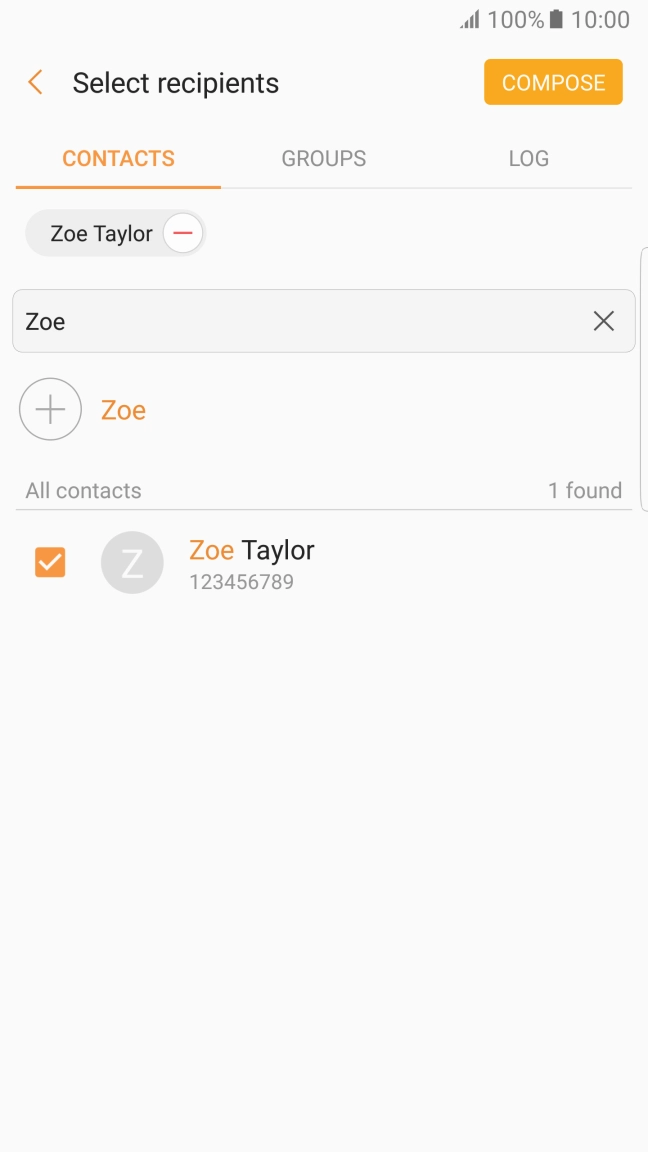Open the Contacts tab
The height and width of the screenshot is (1152, 648).
118,159
